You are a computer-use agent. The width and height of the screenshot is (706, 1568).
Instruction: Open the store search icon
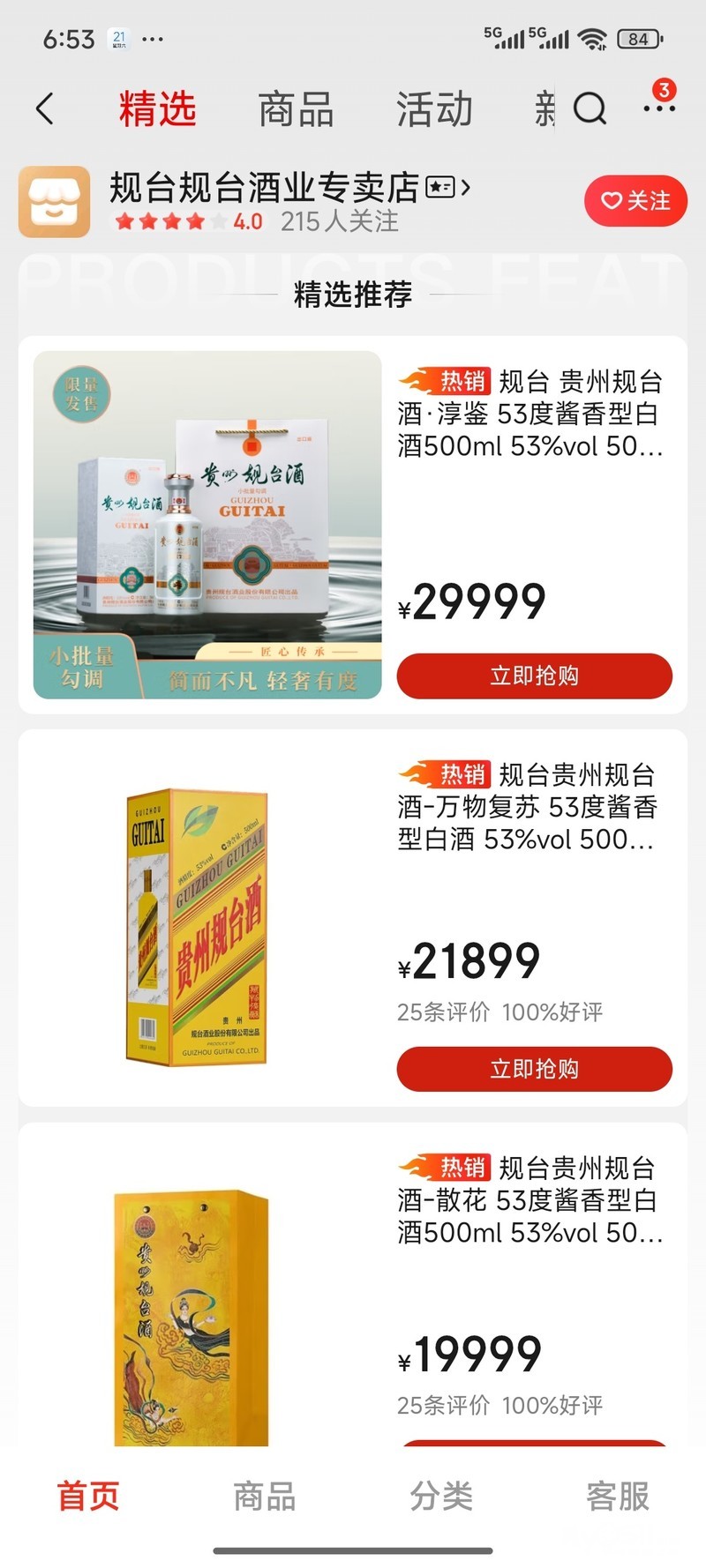[x=590, y=109]
